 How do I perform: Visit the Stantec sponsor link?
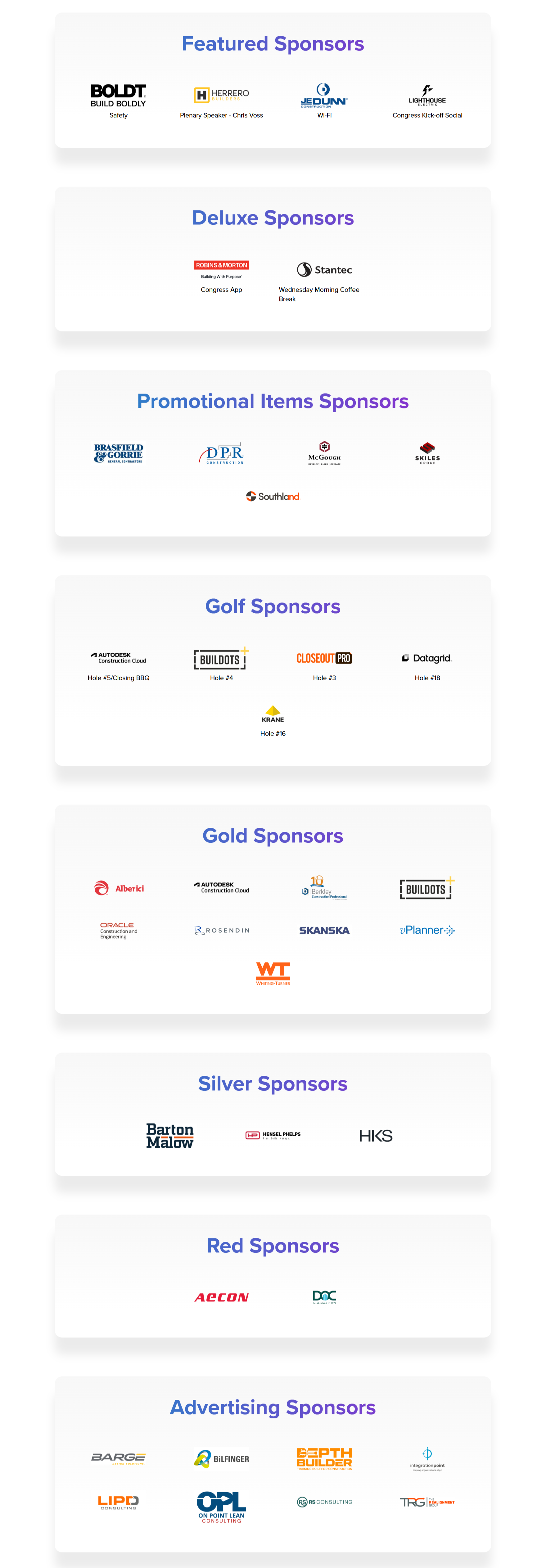pyautogui.click(x=324, y=270)
